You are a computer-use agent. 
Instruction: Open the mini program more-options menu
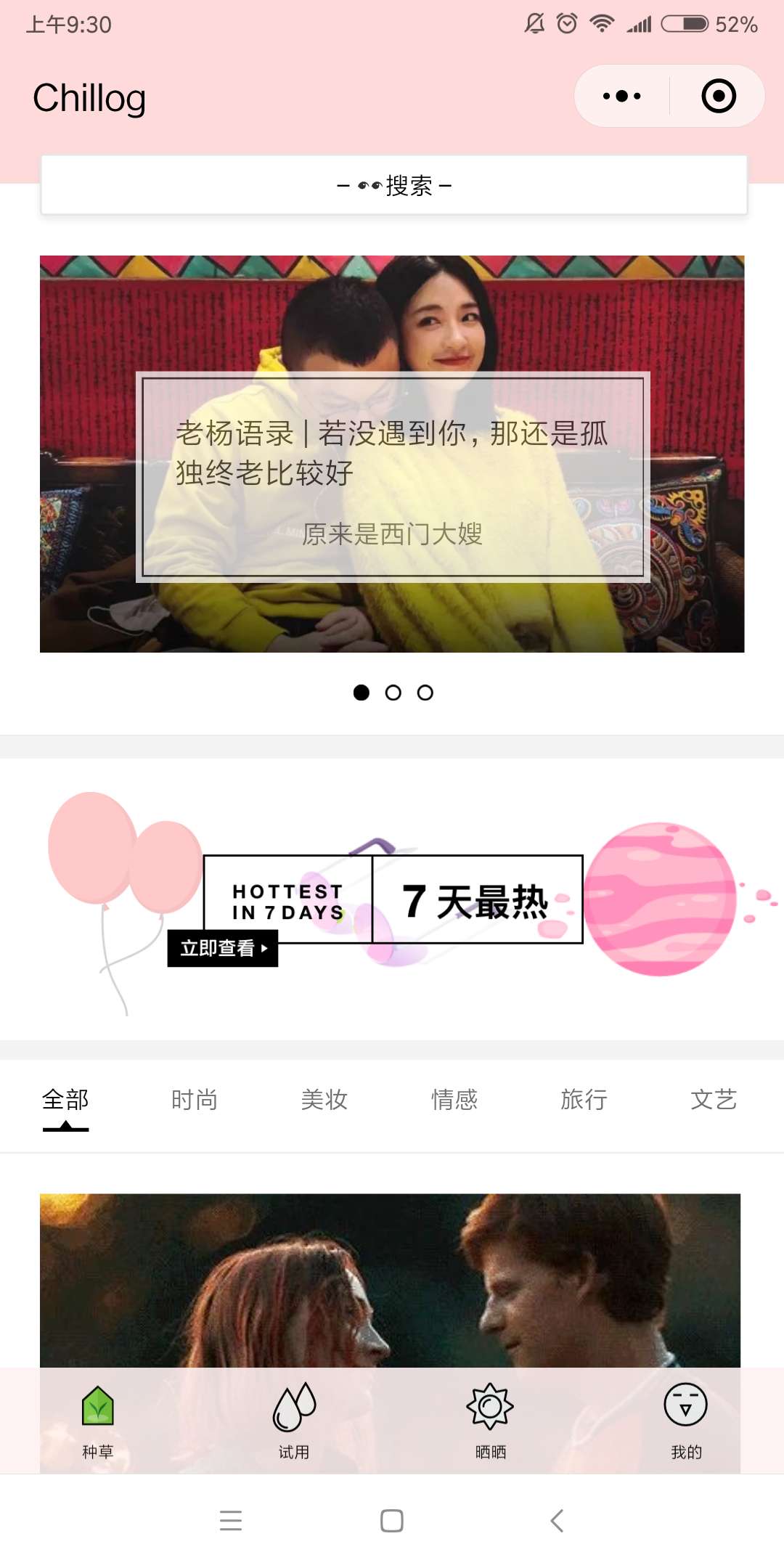click(622, 96)
